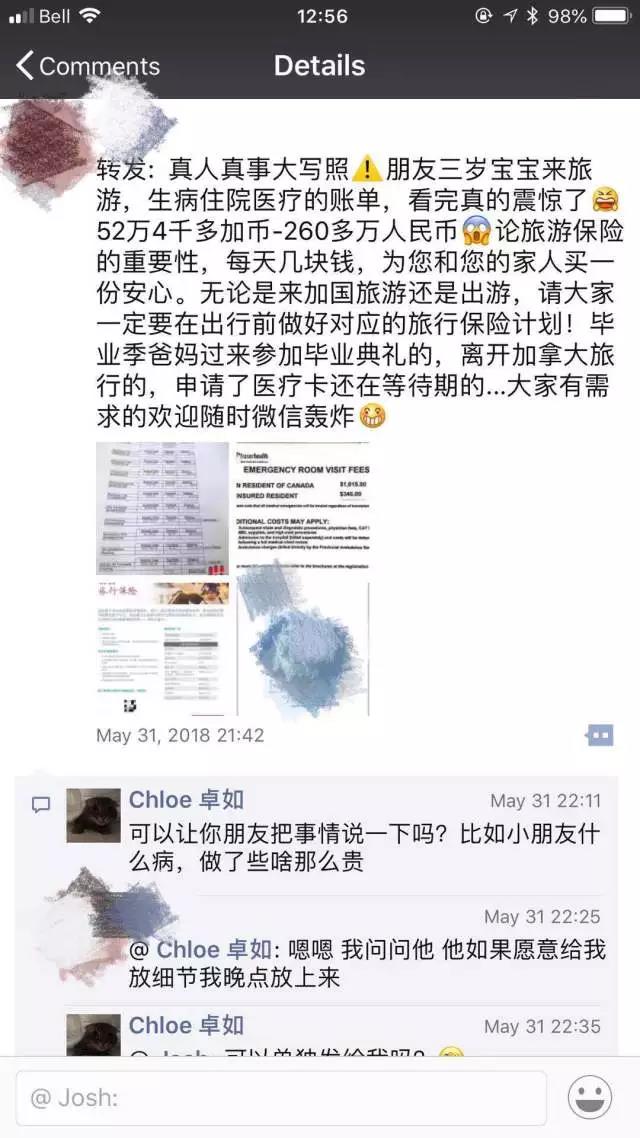The image size is (640, 1138).
Task: Tap Chloe's avatar on the 22:11 comment
Action: coord(93,815)
